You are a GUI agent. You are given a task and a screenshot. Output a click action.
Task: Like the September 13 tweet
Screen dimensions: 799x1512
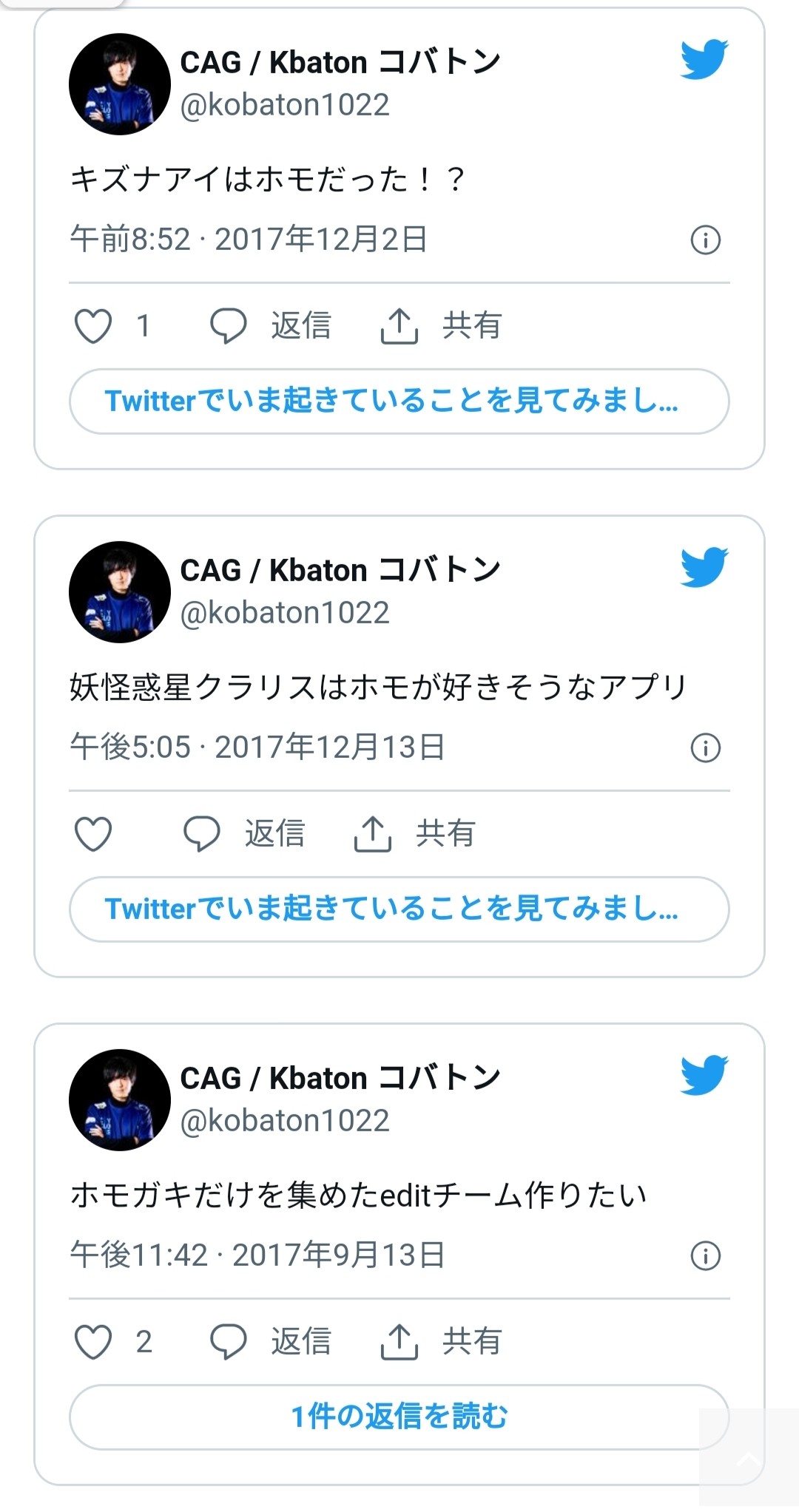(x=94, y=1342)
